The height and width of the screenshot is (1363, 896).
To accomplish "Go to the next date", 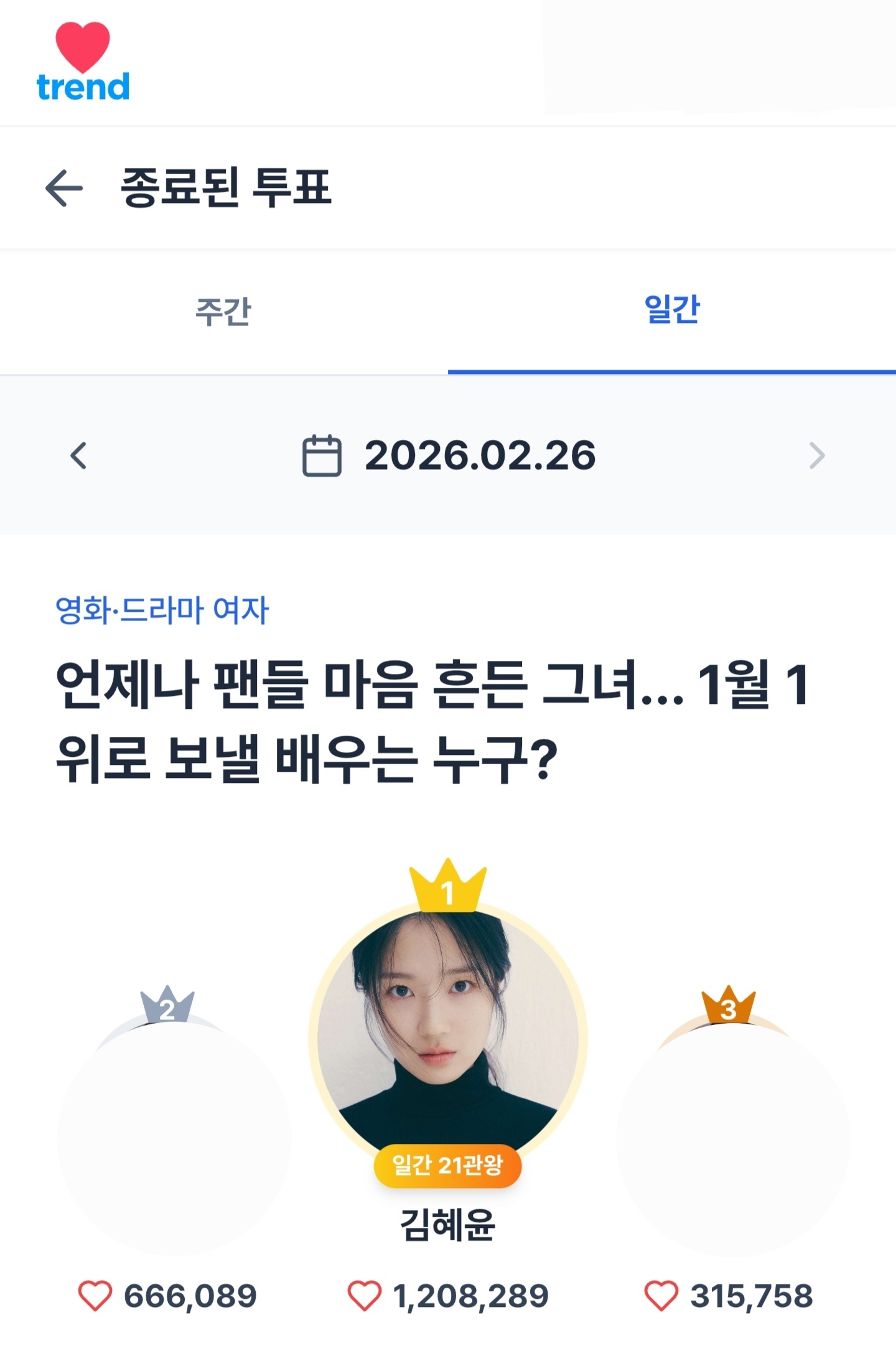I will pos(816,456).
